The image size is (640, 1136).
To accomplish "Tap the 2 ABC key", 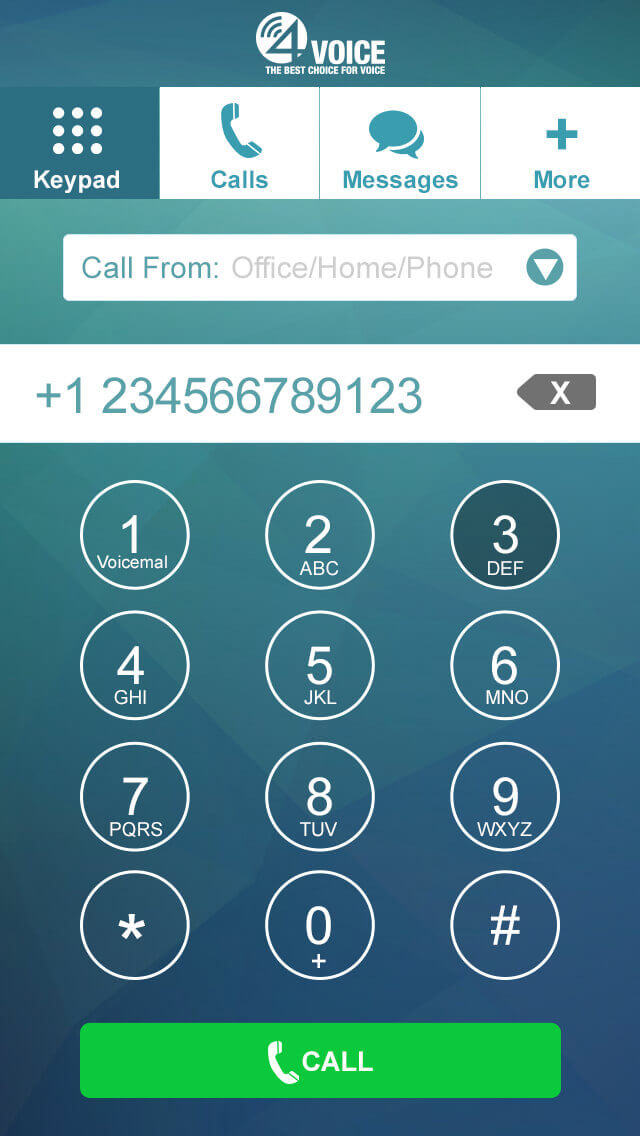I will (x=319, y=536).
